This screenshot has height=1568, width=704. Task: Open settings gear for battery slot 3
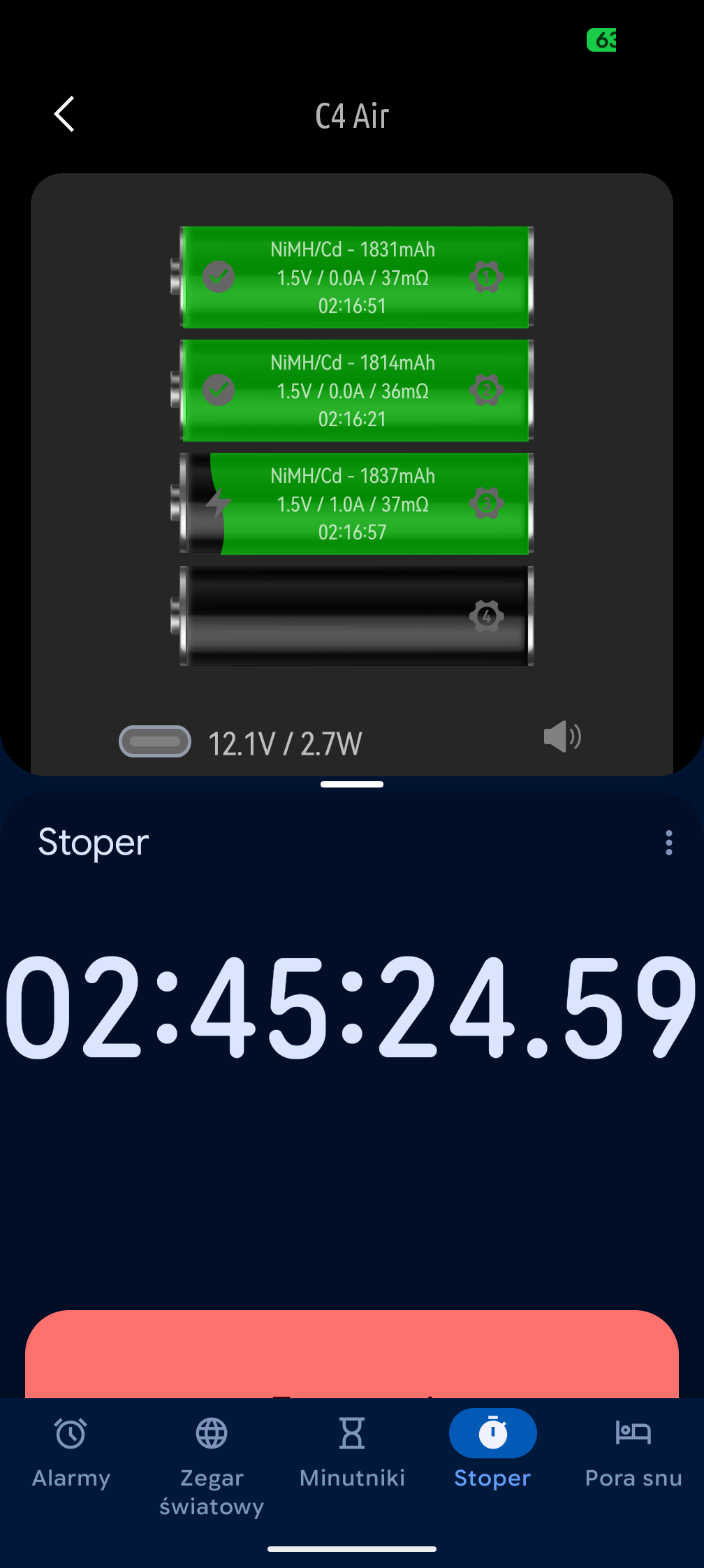(487, 503)
